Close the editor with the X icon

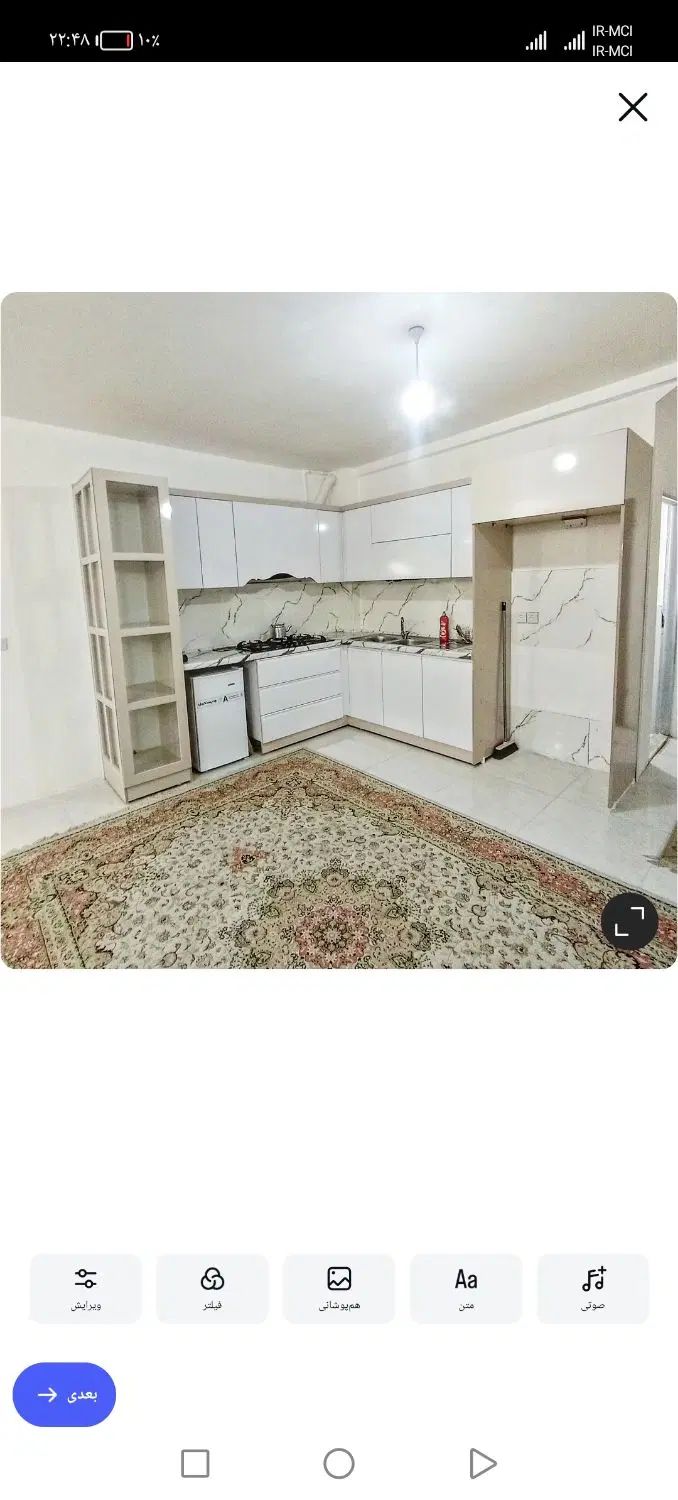(633, 107)
